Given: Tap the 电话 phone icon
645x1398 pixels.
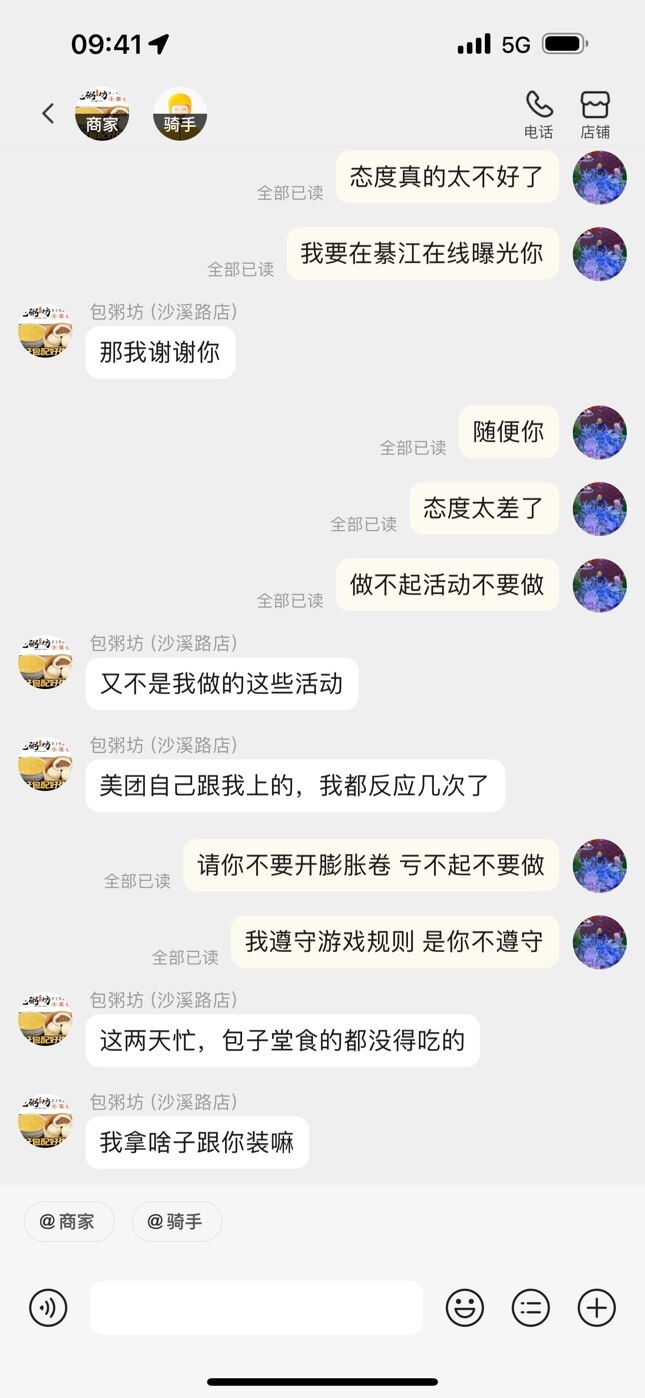Looking at the screenshot, I should click(x=538, y=114).
